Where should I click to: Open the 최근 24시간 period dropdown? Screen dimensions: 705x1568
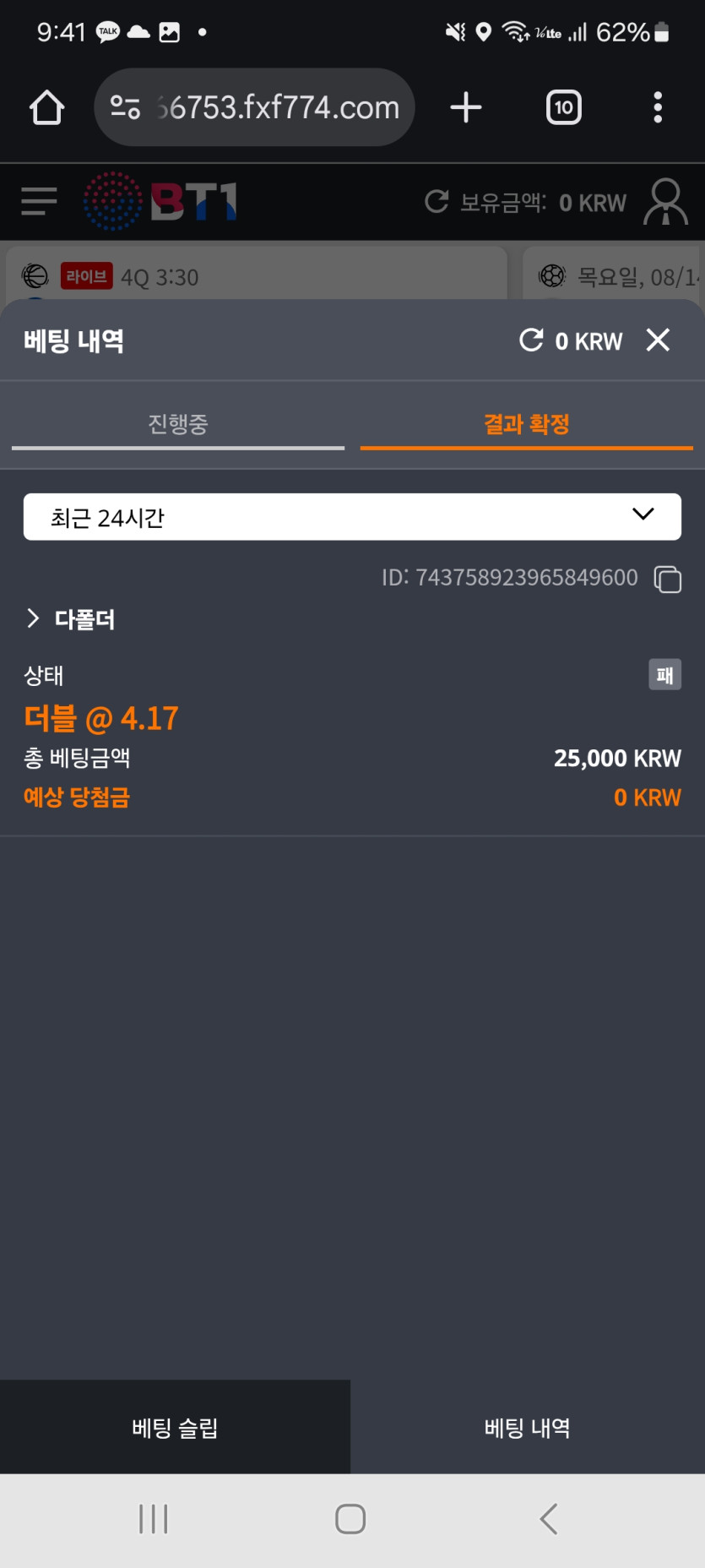(x=352, y=517)
